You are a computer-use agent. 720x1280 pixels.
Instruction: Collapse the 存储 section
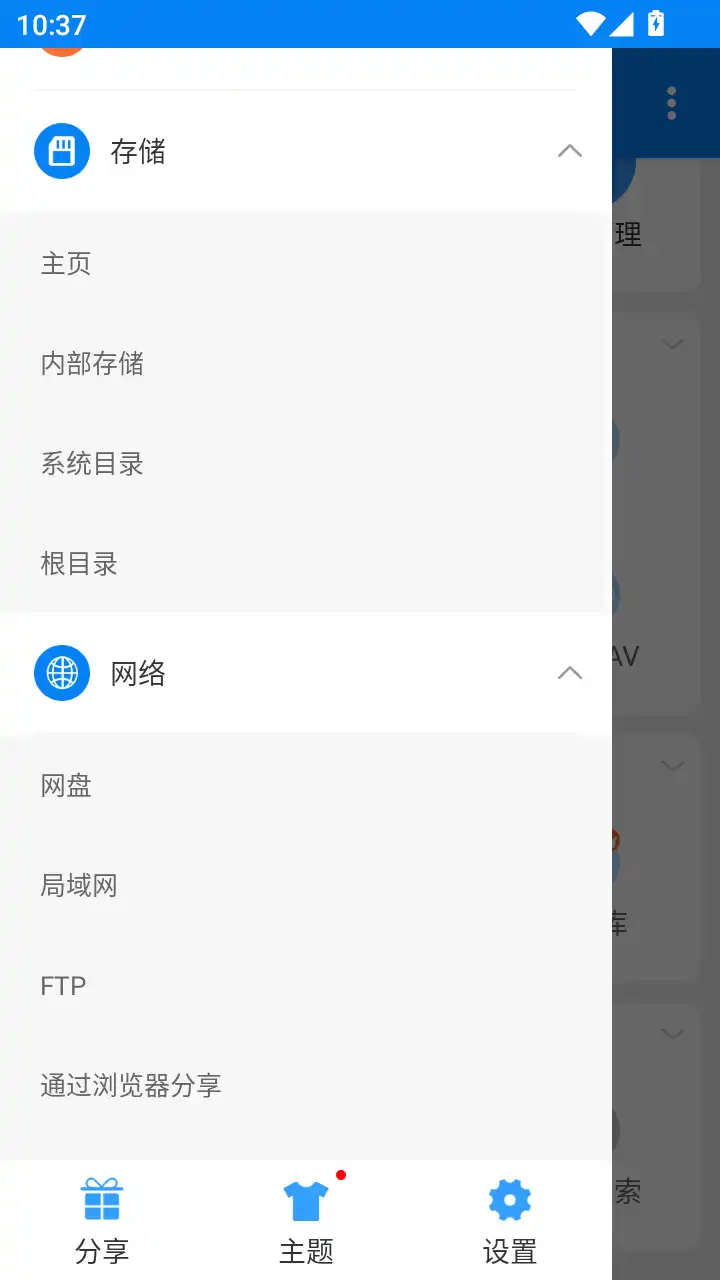click(x=570, y=151)
